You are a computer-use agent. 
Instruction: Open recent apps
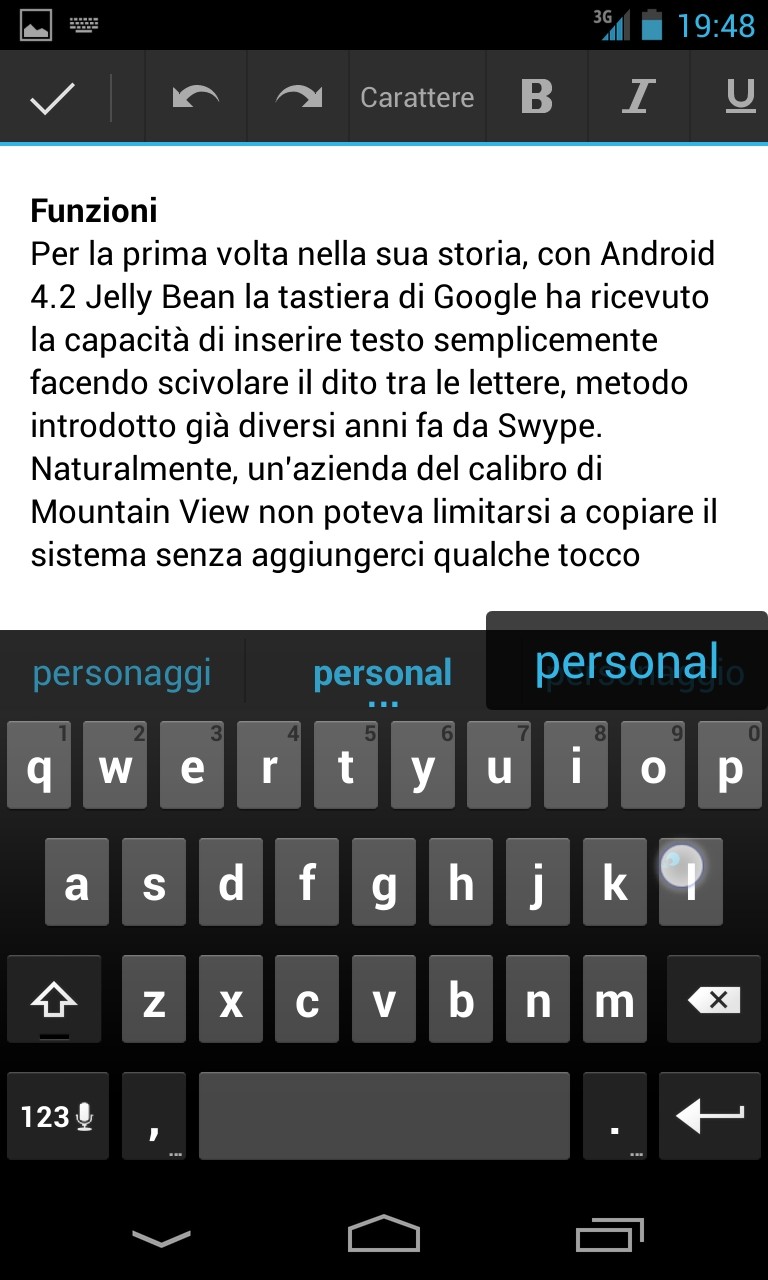[x=610, y=1236]
